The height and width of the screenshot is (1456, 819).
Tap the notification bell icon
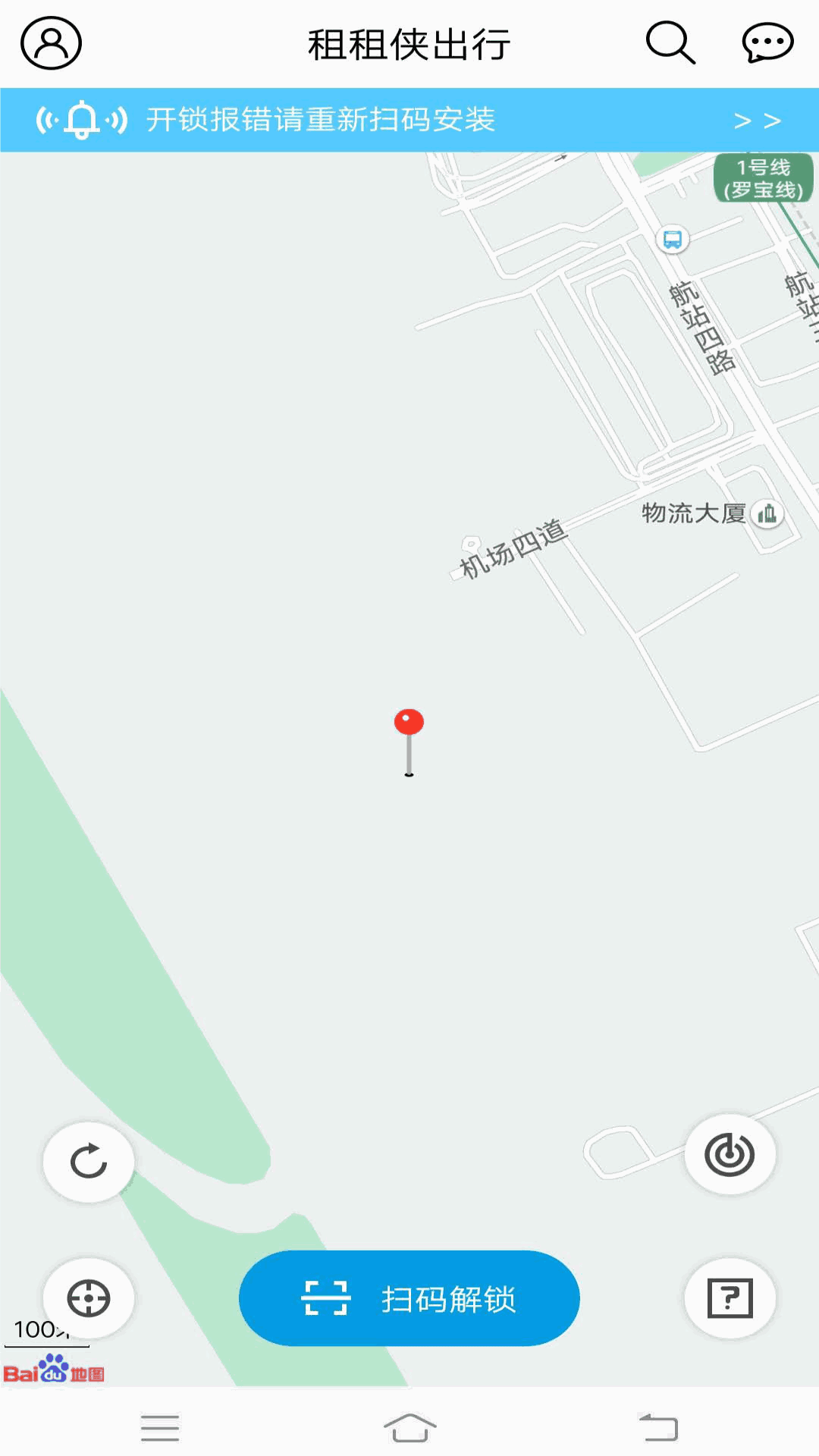pyautogui.click(x=81, y=120)
